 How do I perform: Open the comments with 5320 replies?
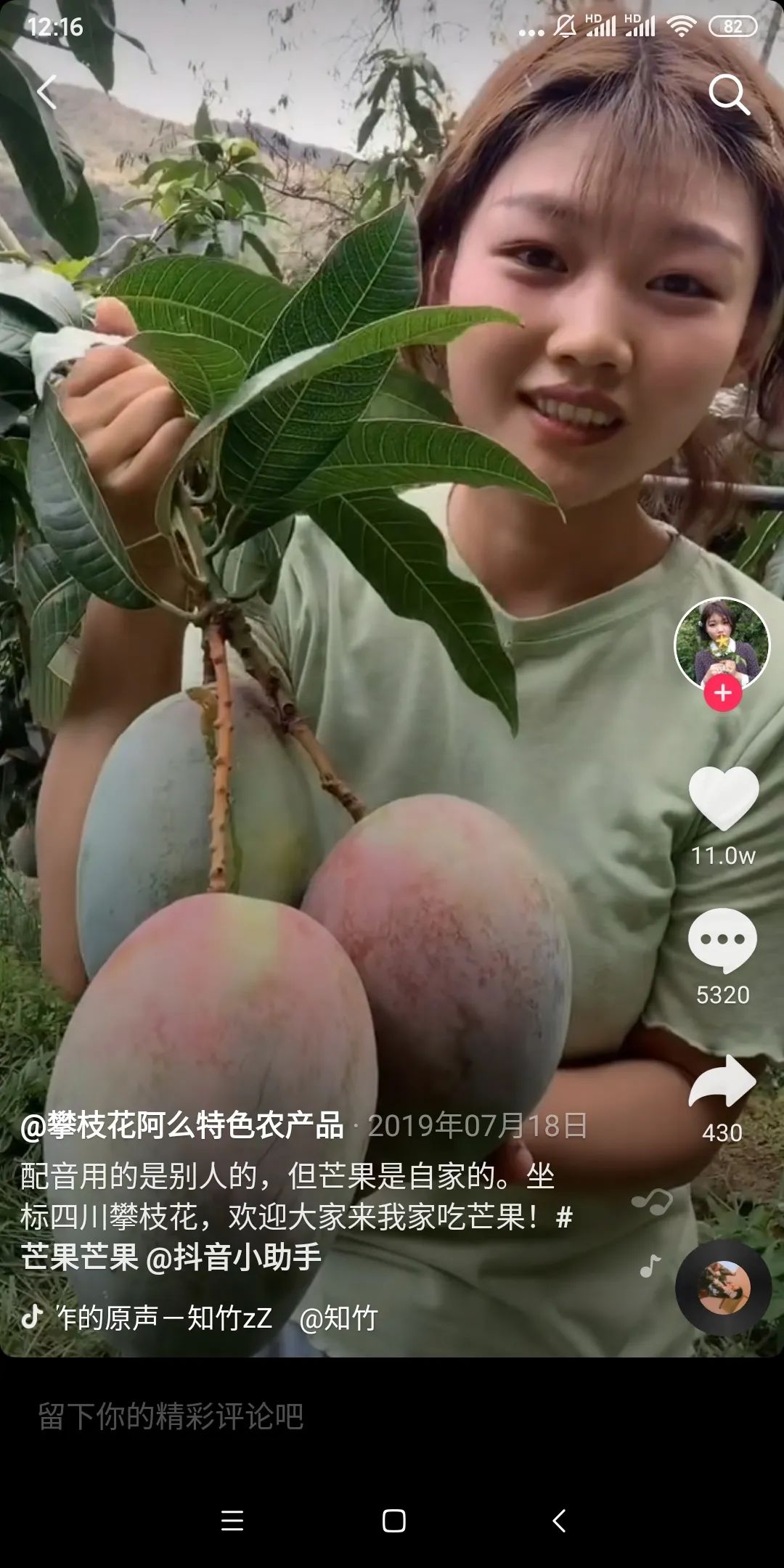[x=722, y=940]
